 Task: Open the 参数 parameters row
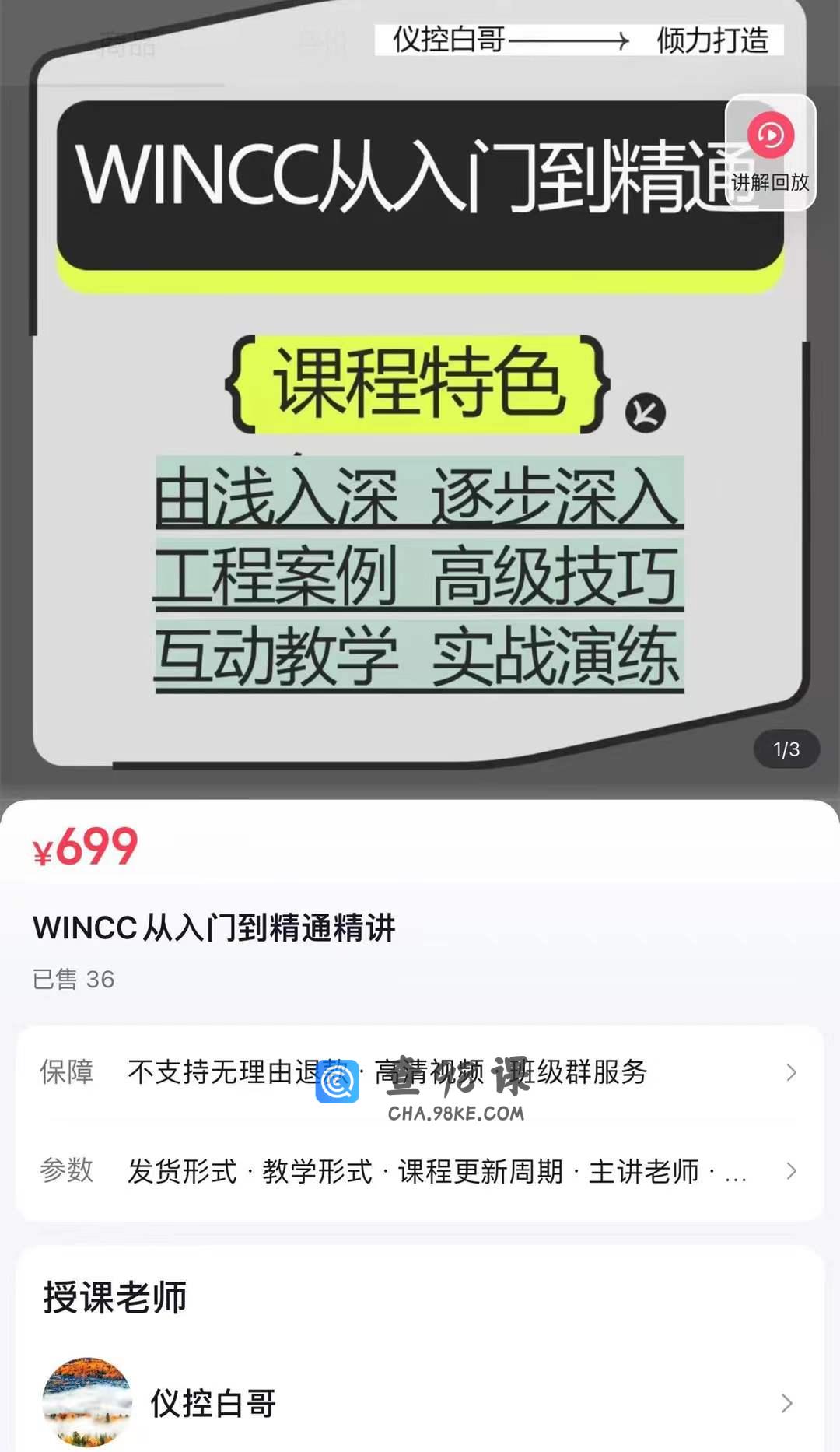(x=420, y=1171)
